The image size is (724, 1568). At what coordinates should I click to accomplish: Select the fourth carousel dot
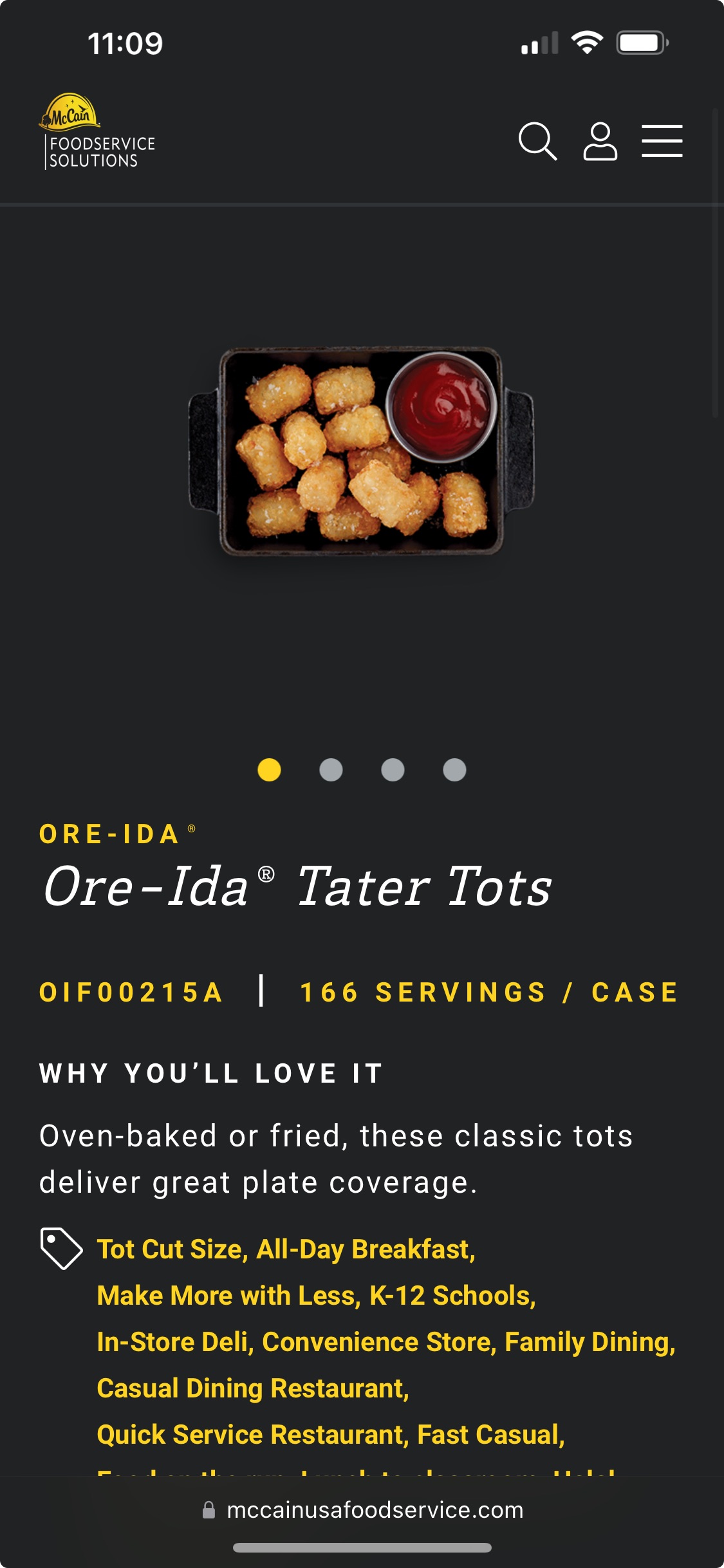point(454,770)
